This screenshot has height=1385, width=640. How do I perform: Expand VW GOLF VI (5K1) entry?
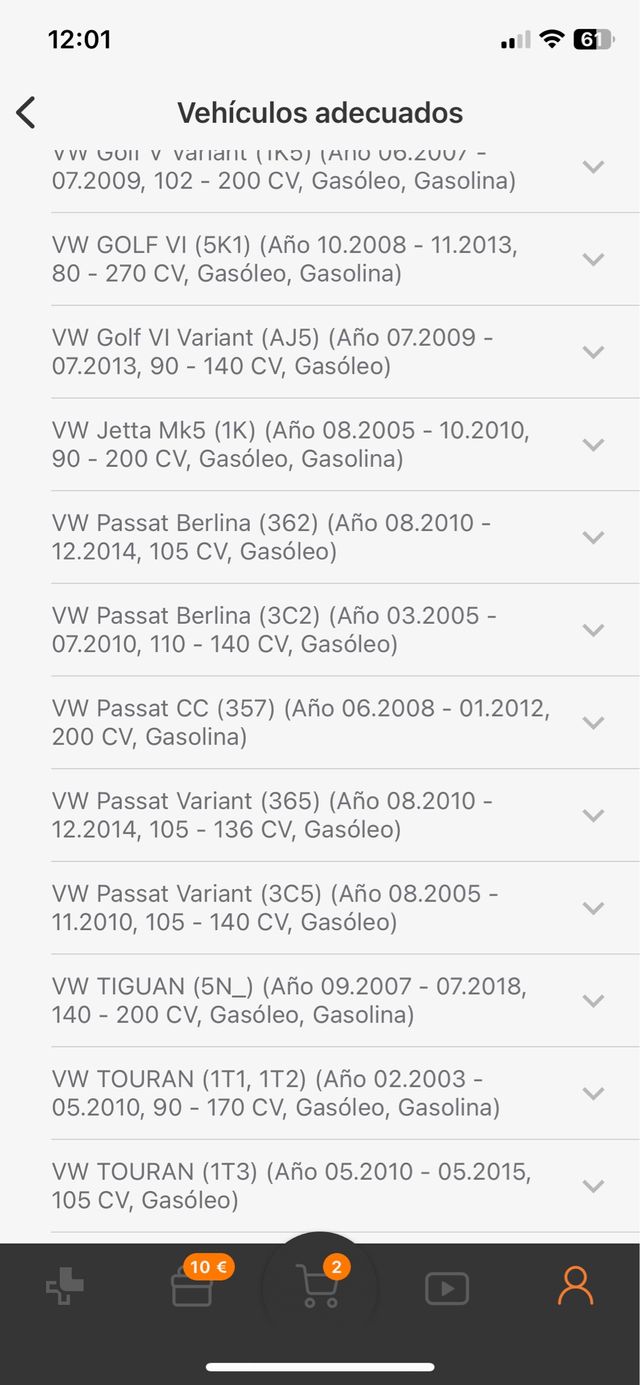pyautogui.click(x=593, y=259)
